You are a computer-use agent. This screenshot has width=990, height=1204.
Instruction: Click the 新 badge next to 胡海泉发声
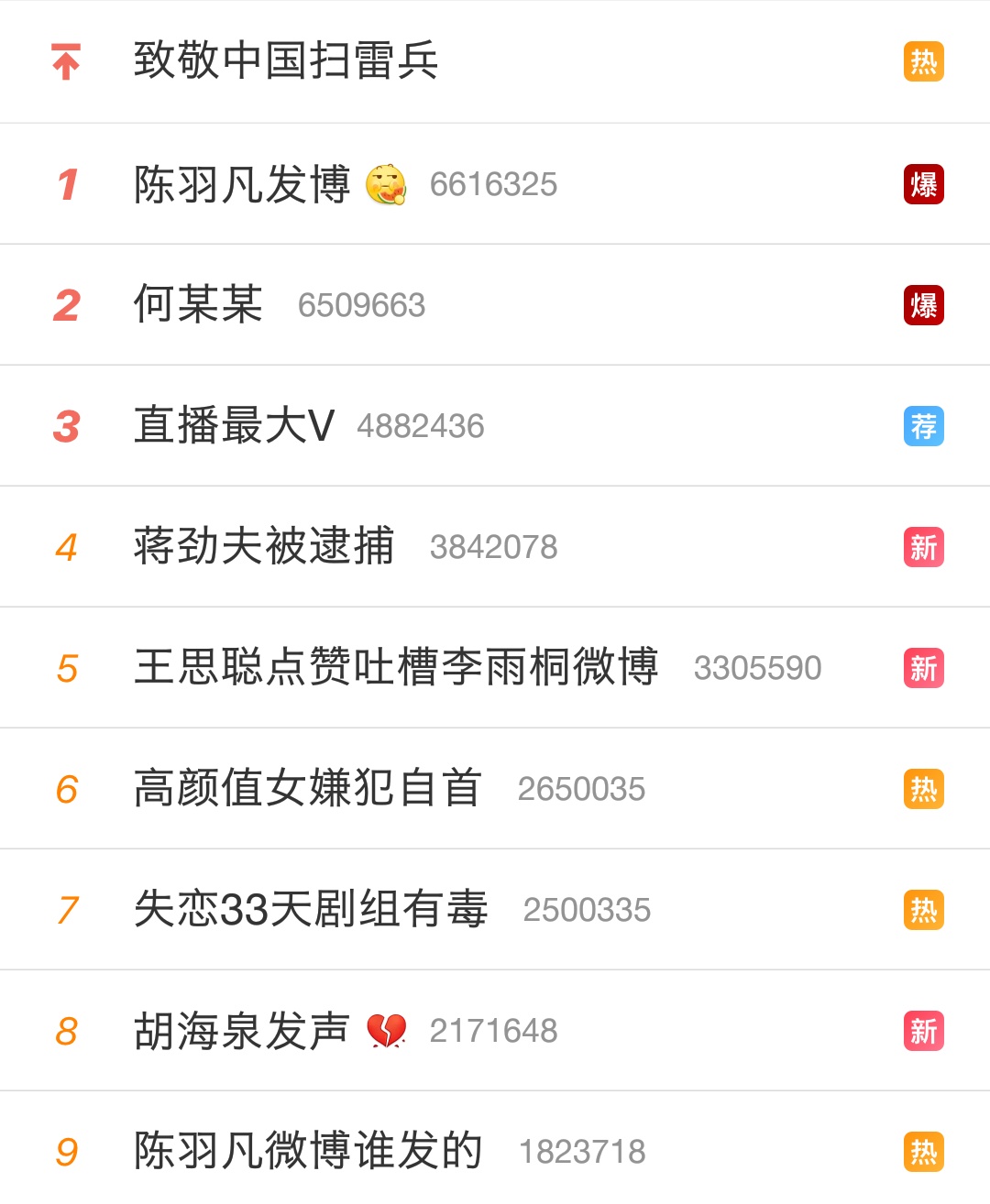click(x=924, y=1030)
